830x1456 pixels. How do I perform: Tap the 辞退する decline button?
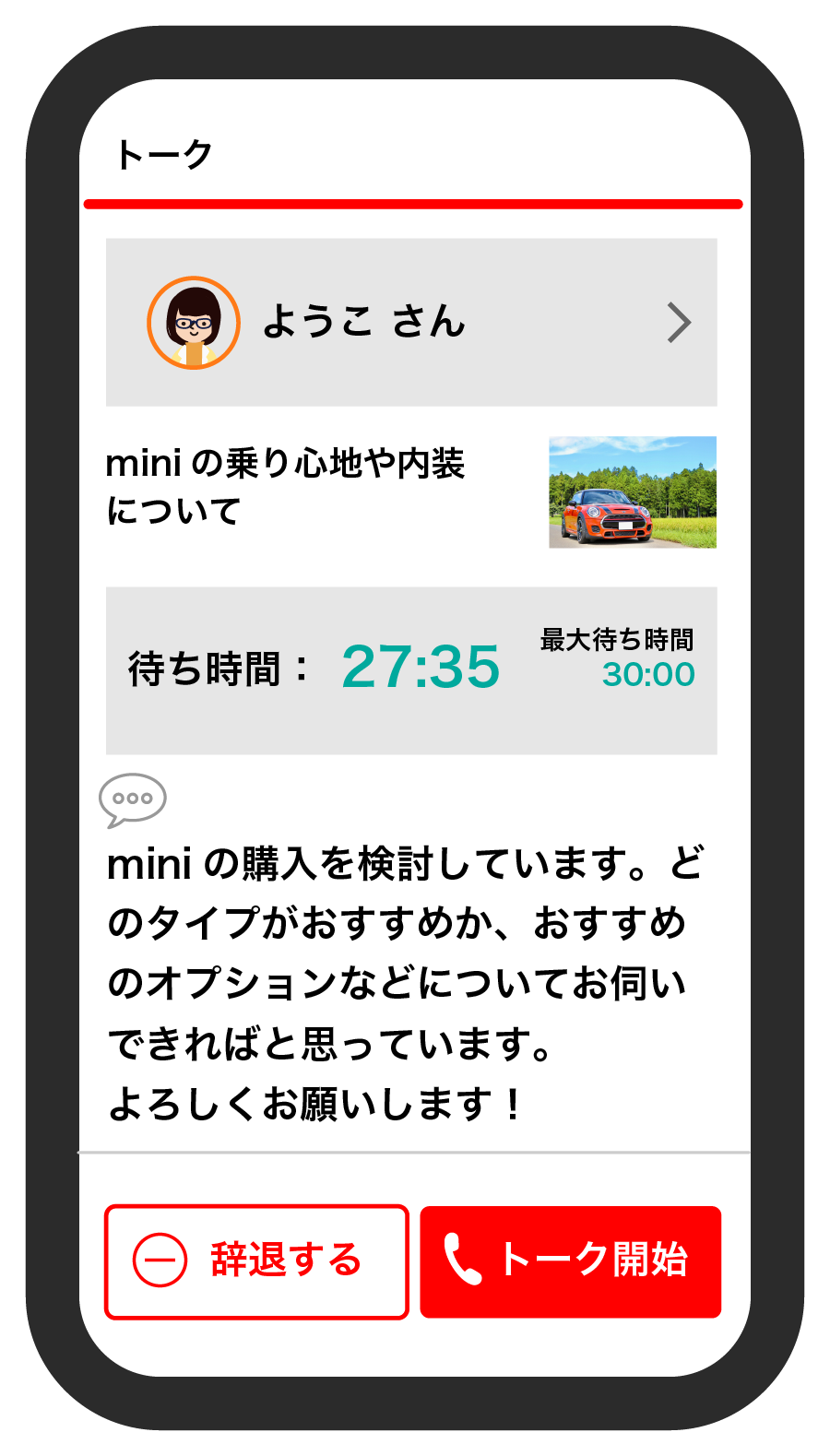(x=256, y=1261)
